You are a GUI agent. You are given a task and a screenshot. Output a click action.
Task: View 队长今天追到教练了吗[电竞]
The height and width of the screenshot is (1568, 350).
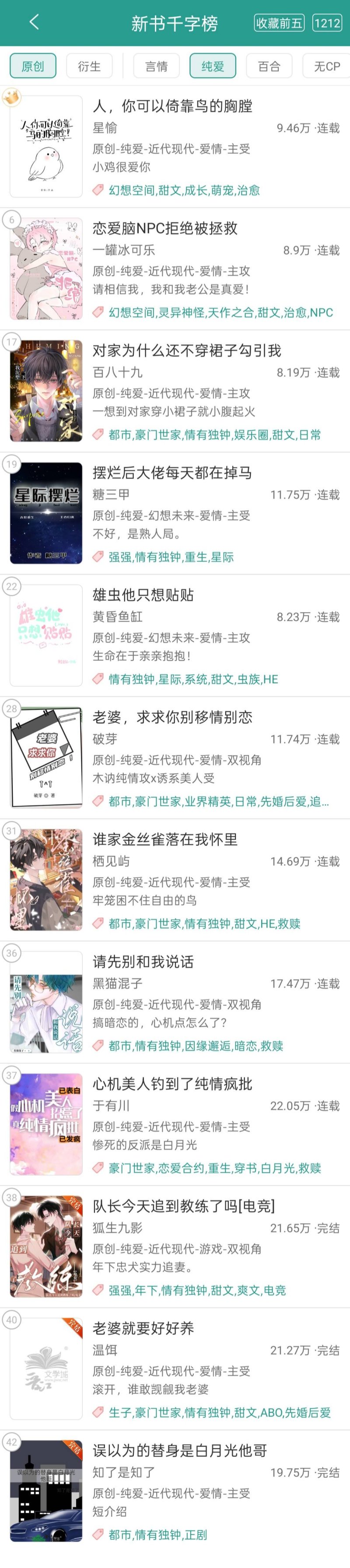(183, 1206)
